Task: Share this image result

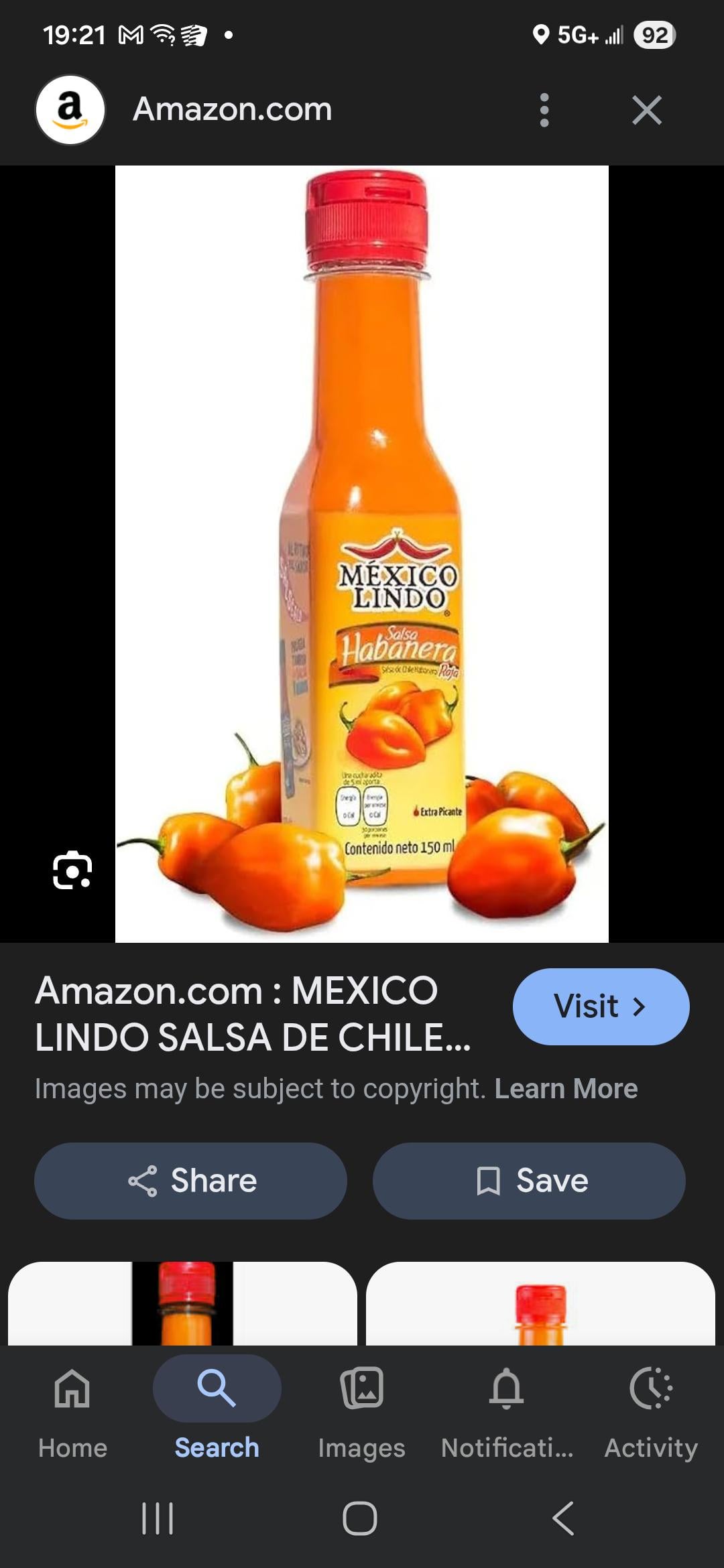Action: (x=191, y=1181)
